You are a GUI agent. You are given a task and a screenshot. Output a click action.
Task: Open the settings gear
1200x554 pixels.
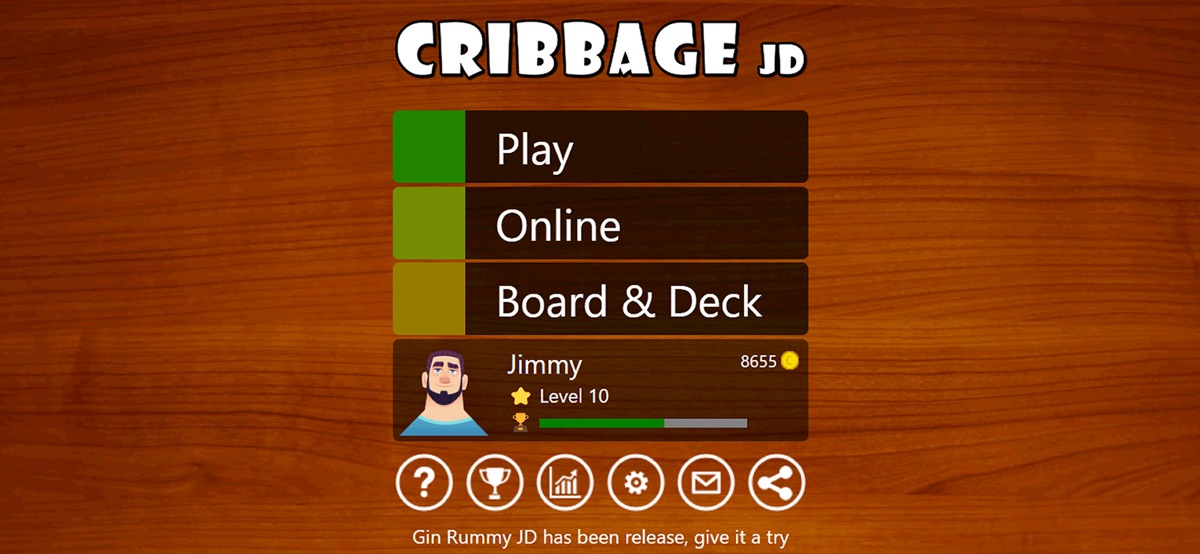pyautogui.click(x=636, y=484)
